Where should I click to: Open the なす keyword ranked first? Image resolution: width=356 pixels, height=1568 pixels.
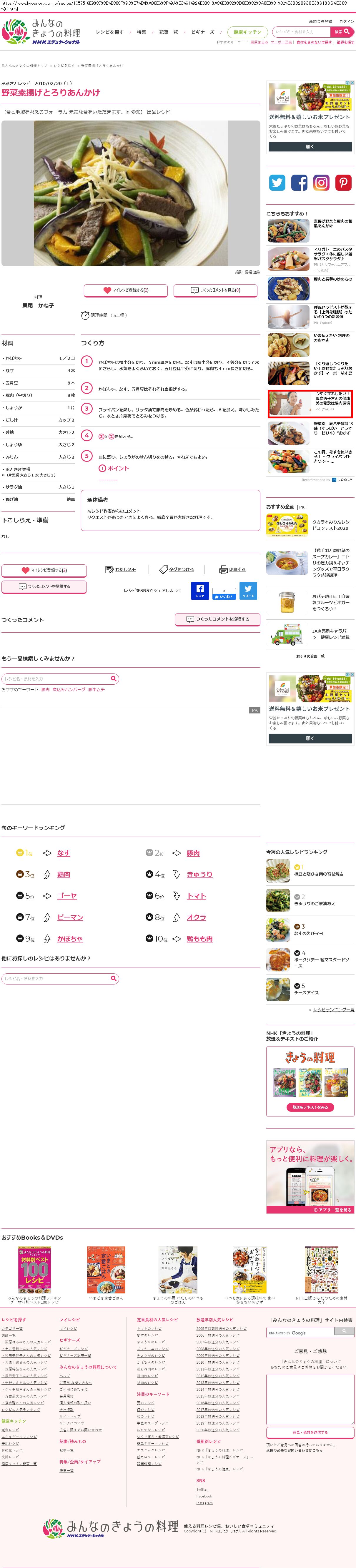coord(63,853)
